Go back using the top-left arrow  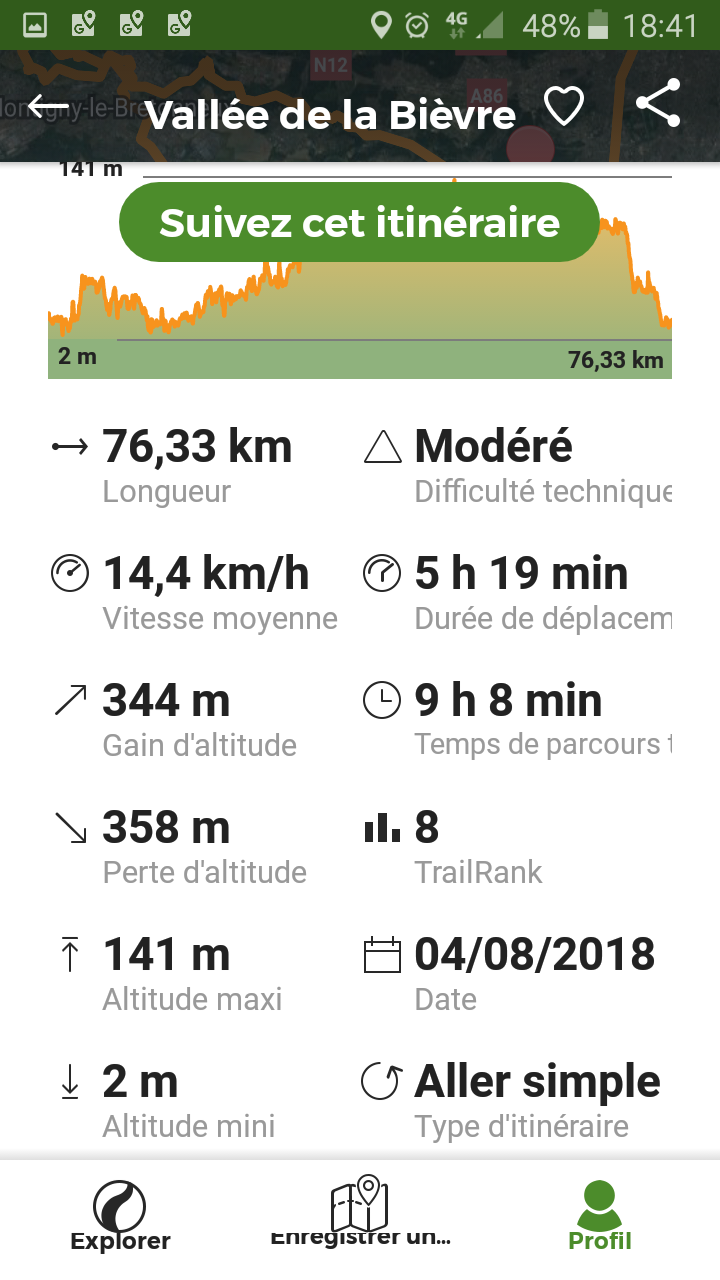(48, 106)
